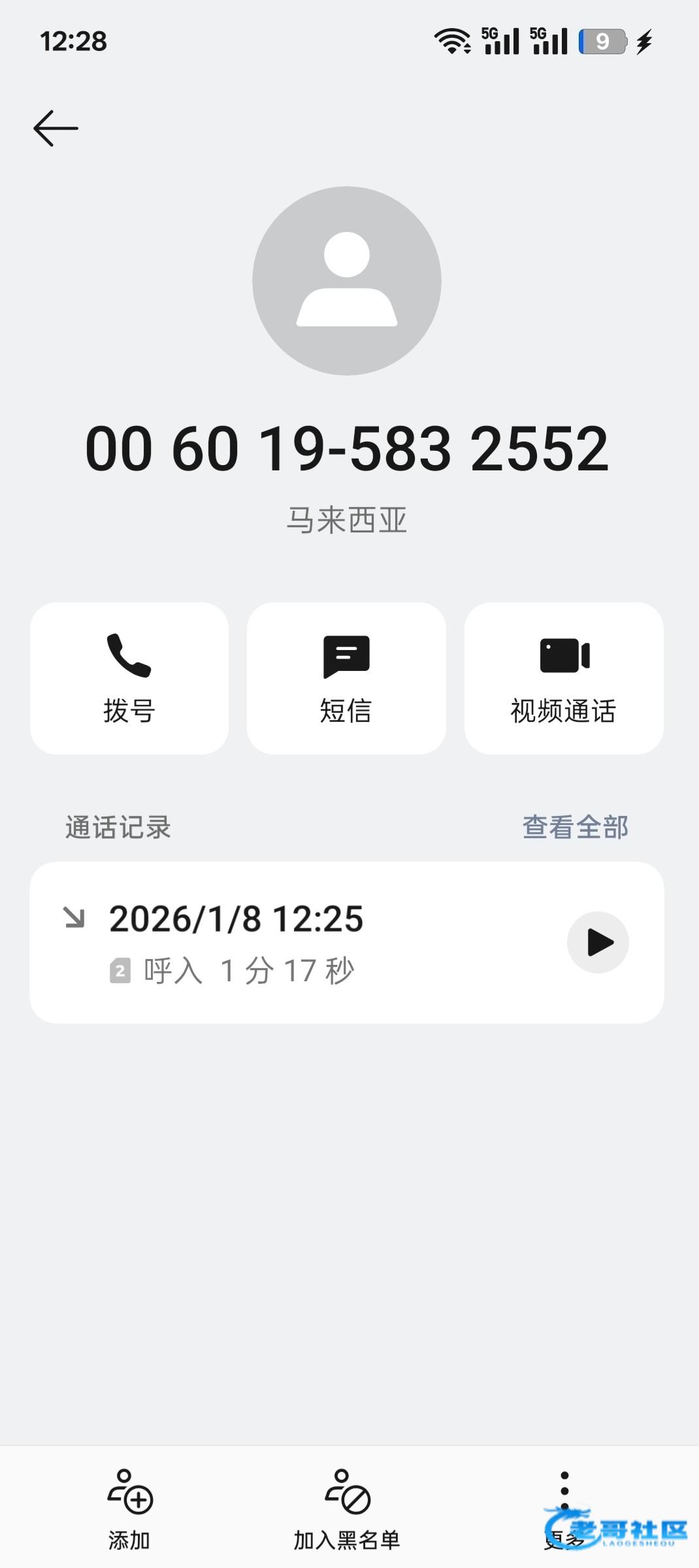The height and width of the screenshot is (1568, 699).
Task: Open 短信 to message this number
Action: 346,678
